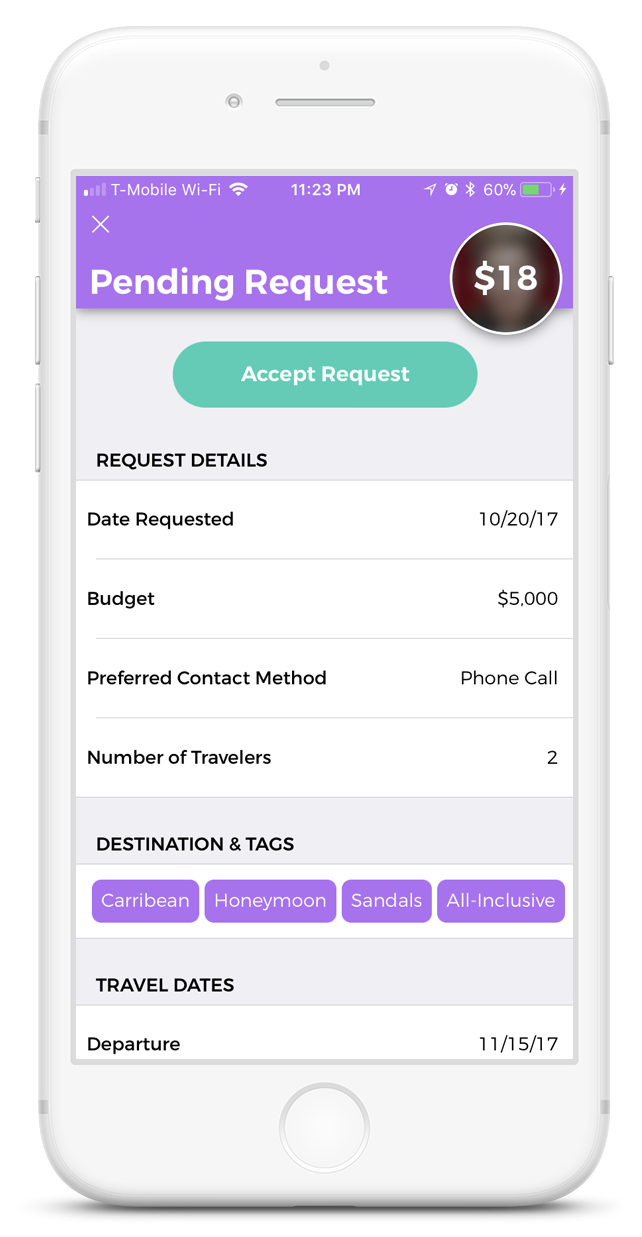Select the Sandals tag
The width and height of the screenshot is (642, 1237).
coord(386,900)
